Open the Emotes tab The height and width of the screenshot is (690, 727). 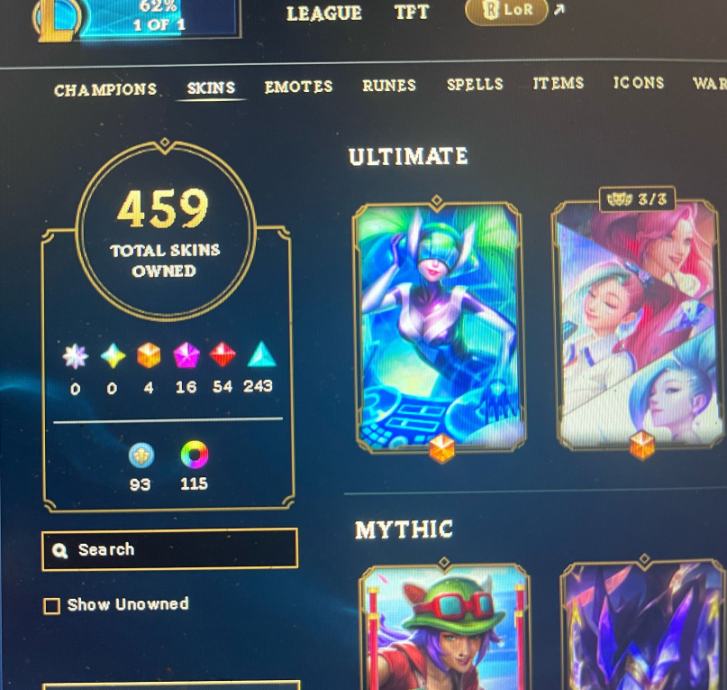click(x=298, y=87)
